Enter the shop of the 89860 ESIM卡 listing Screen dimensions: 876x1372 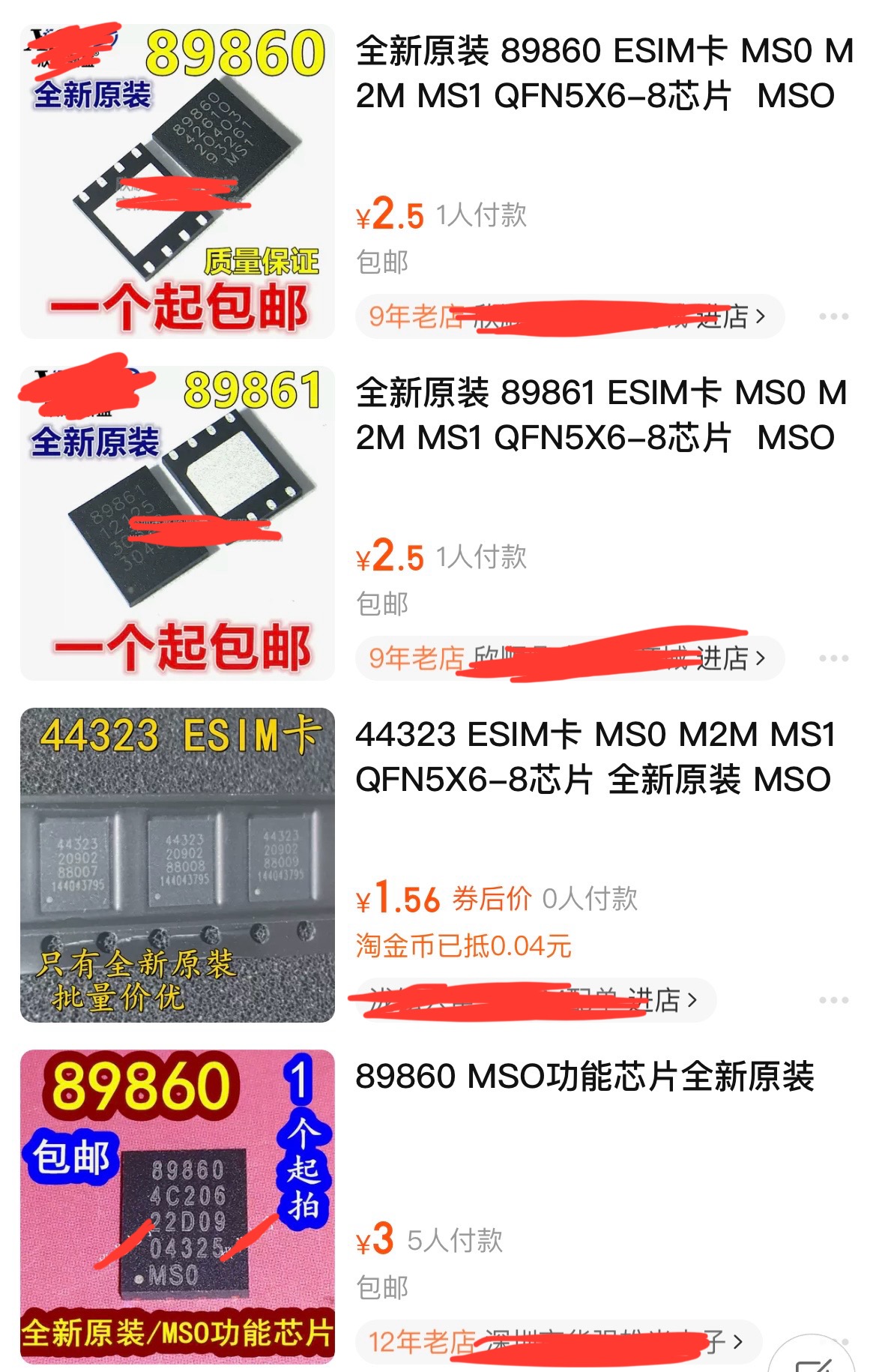coord(570,317)
